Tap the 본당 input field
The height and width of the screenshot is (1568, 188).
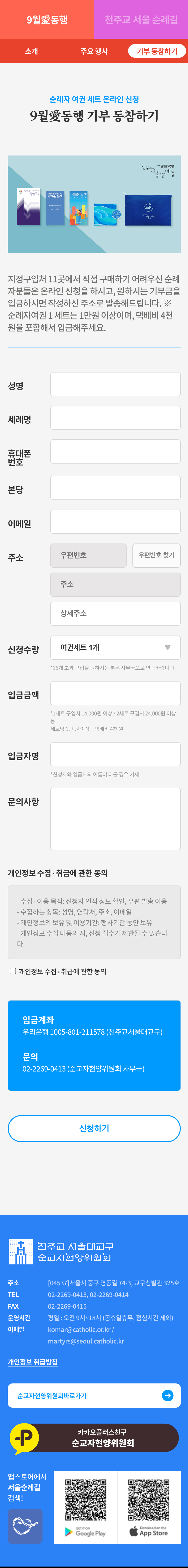point(115,488)
